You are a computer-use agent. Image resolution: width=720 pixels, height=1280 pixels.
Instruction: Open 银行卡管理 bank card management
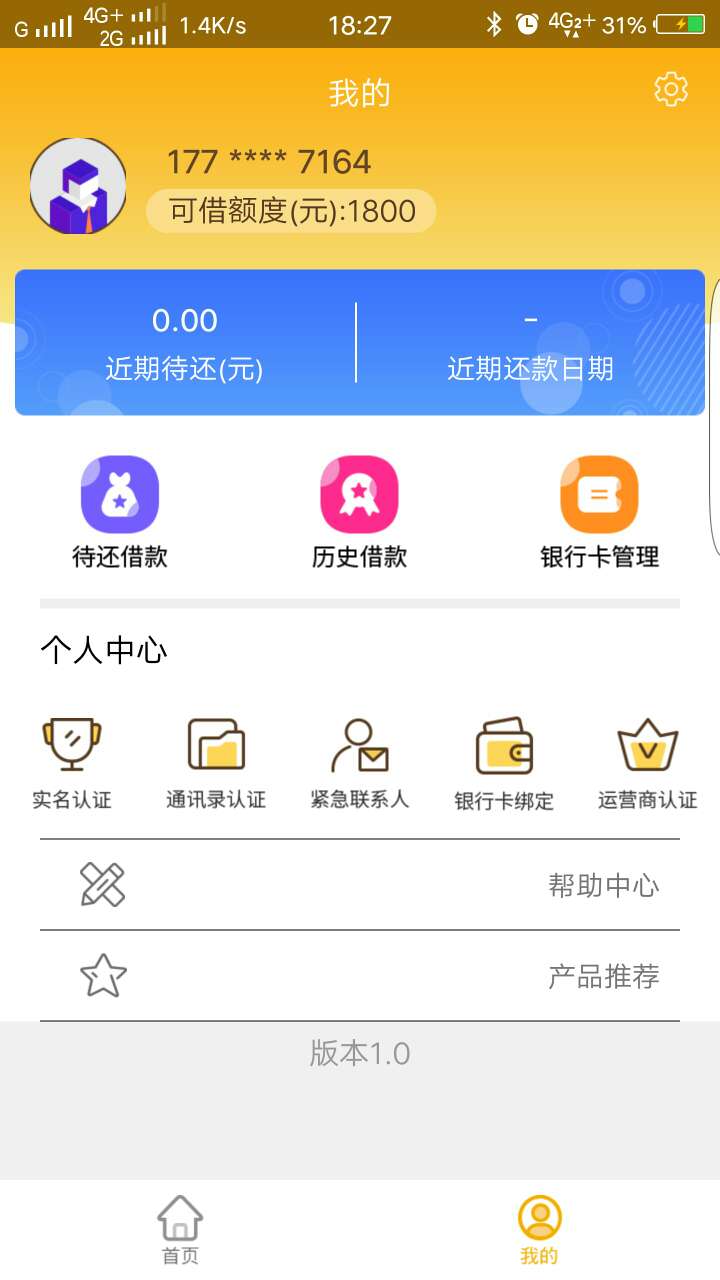coord(599,513)
